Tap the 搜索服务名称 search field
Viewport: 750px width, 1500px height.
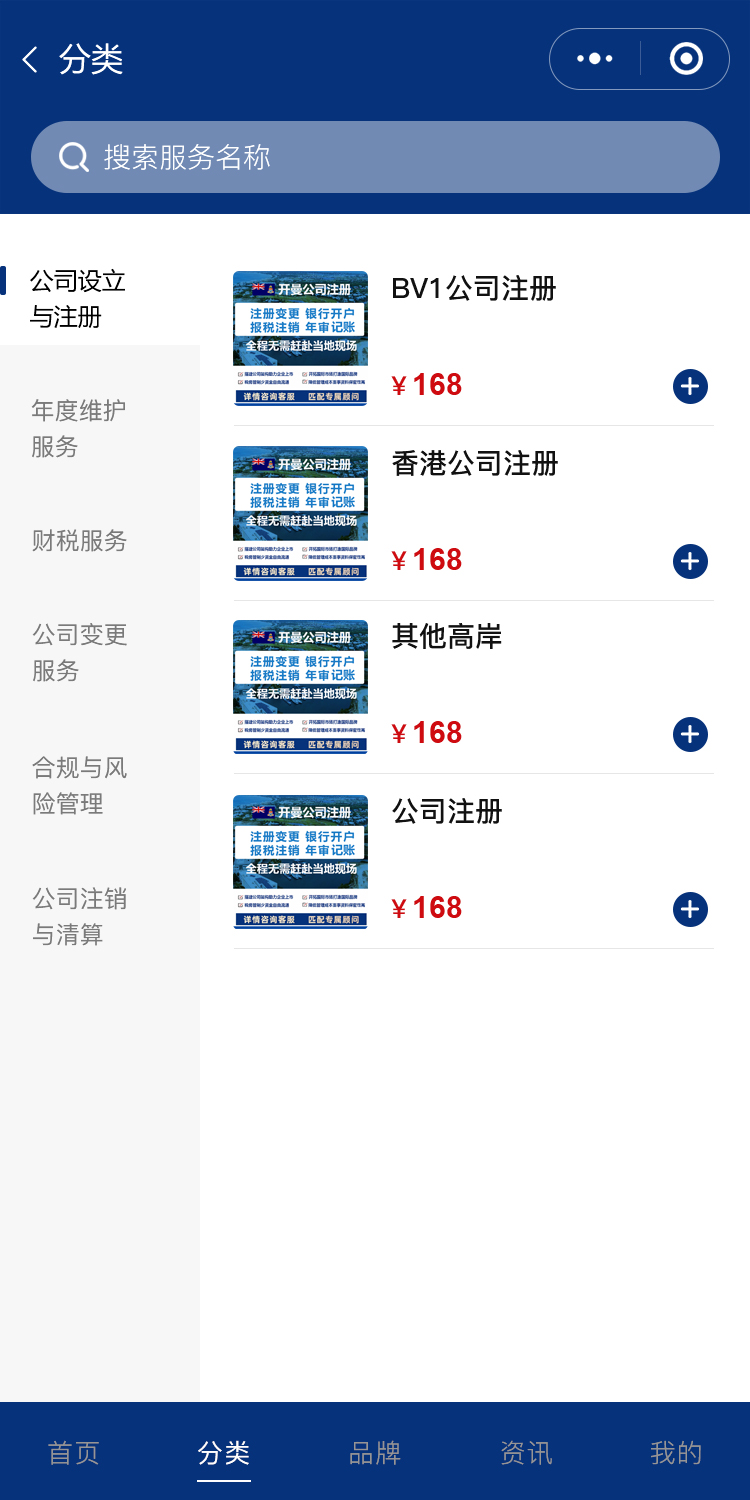pyautogui.click(x=375, y=157)
